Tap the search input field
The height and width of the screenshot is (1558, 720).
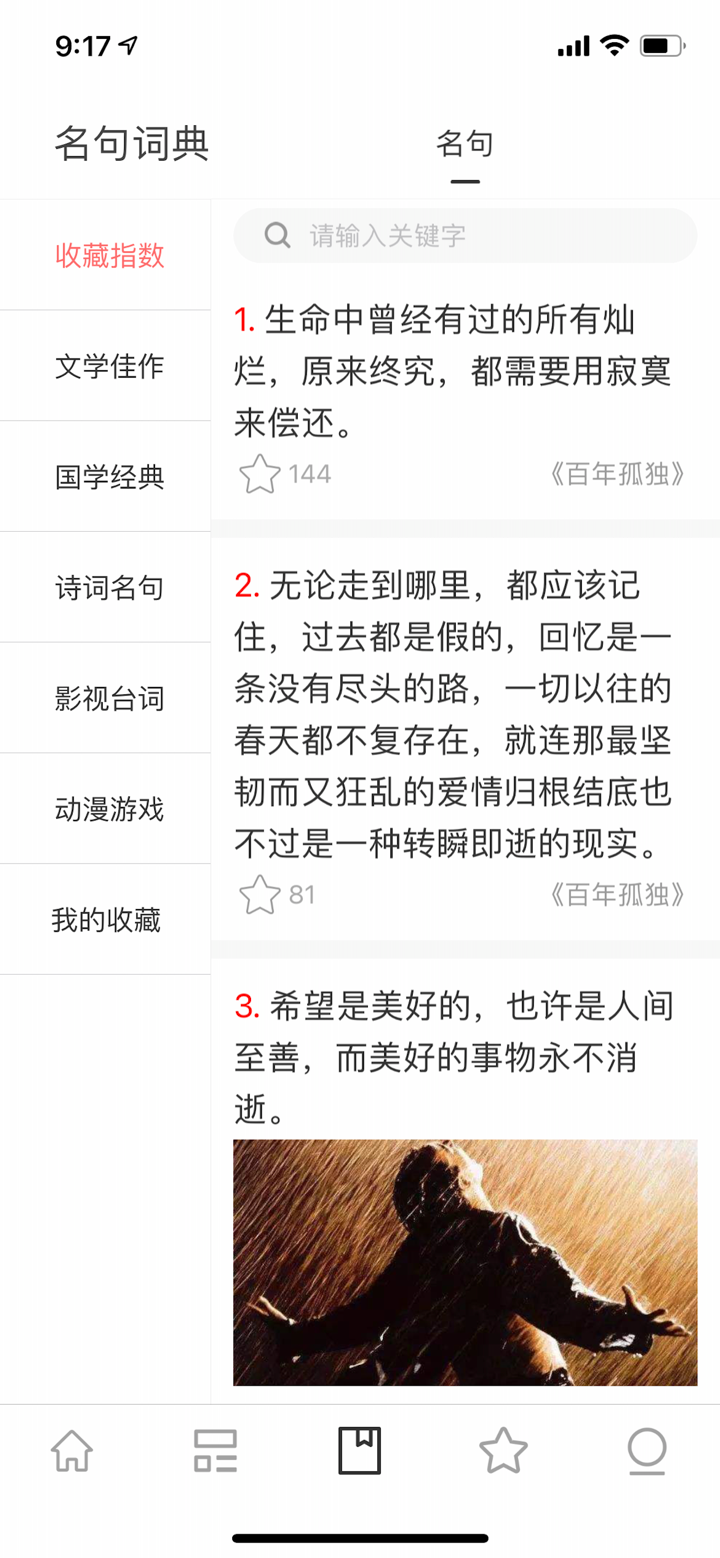pyautogui.click(x=465, y=234)
